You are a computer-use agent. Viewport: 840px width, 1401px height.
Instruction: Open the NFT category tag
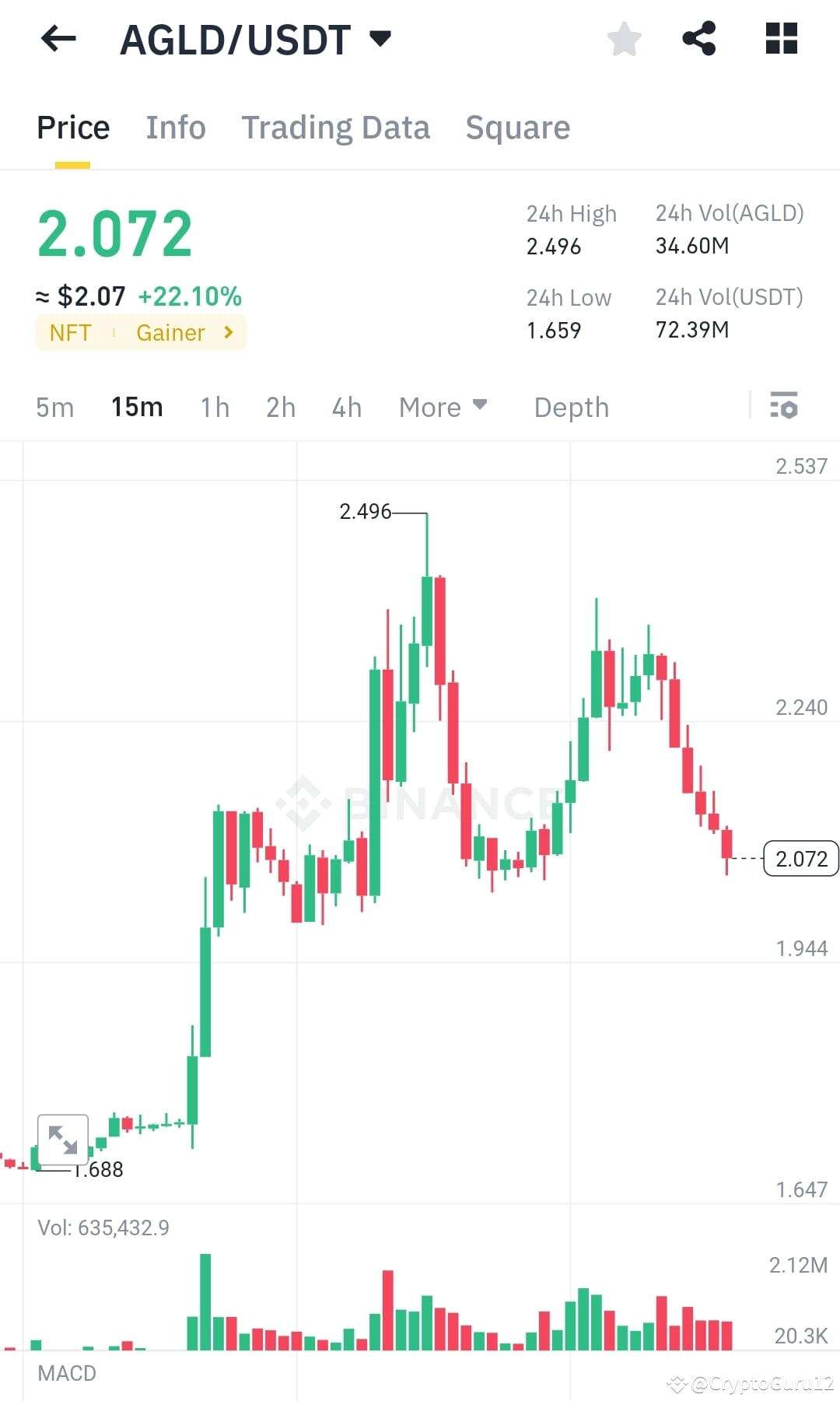pos(70,332)
